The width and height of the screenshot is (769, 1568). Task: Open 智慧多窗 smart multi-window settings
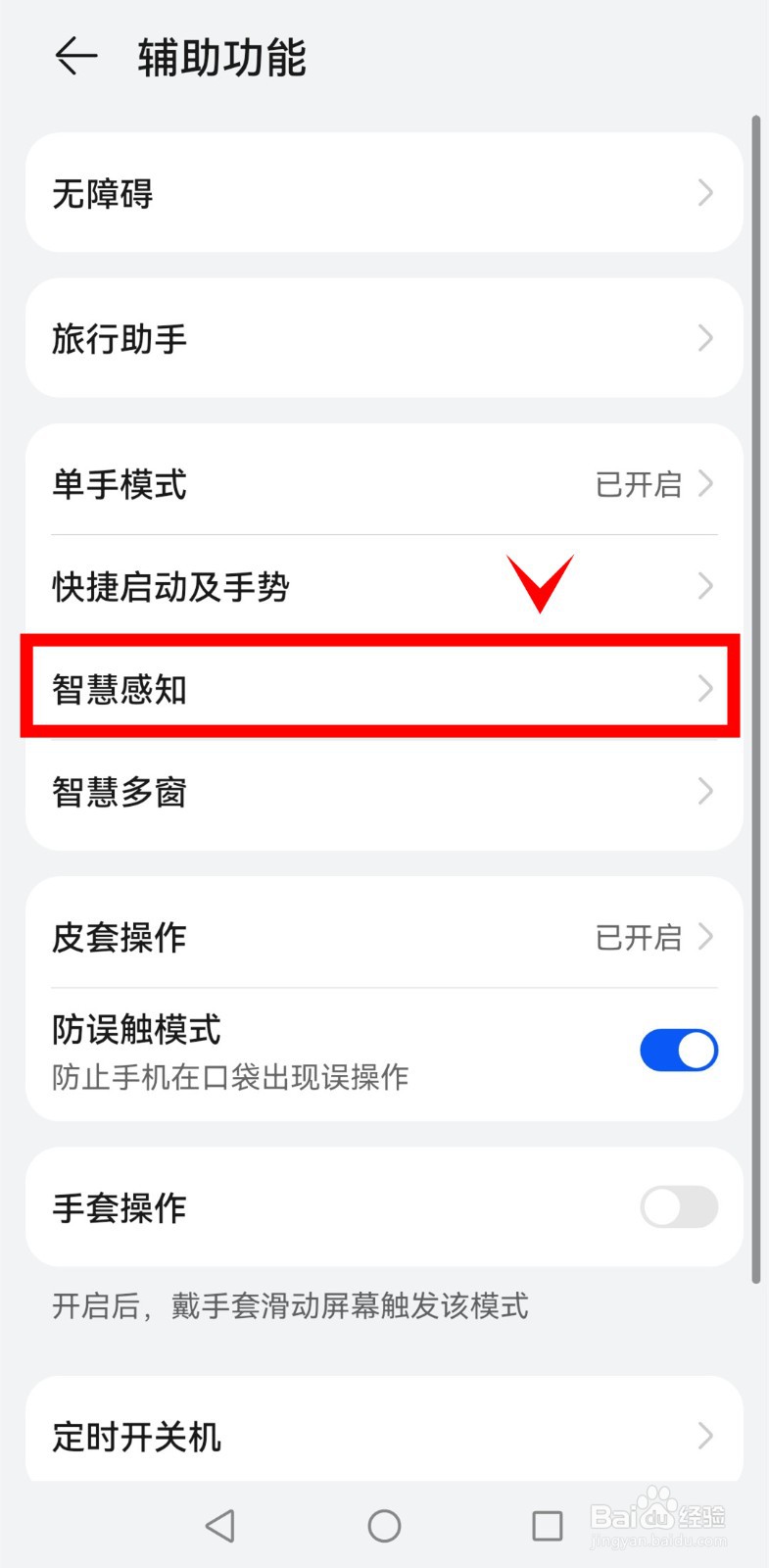(384, 792)
